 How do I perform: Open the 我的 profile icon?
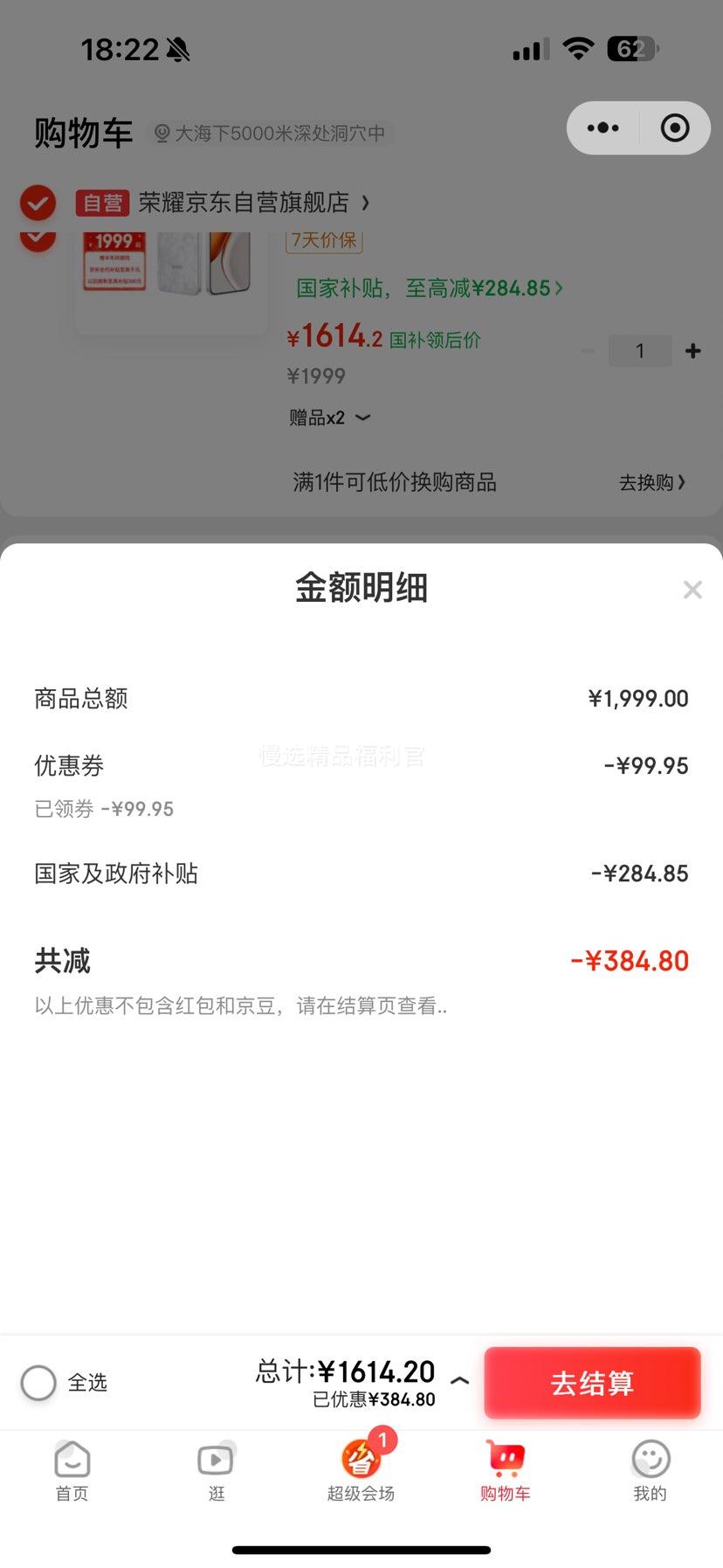click(x=650, y=1459)
